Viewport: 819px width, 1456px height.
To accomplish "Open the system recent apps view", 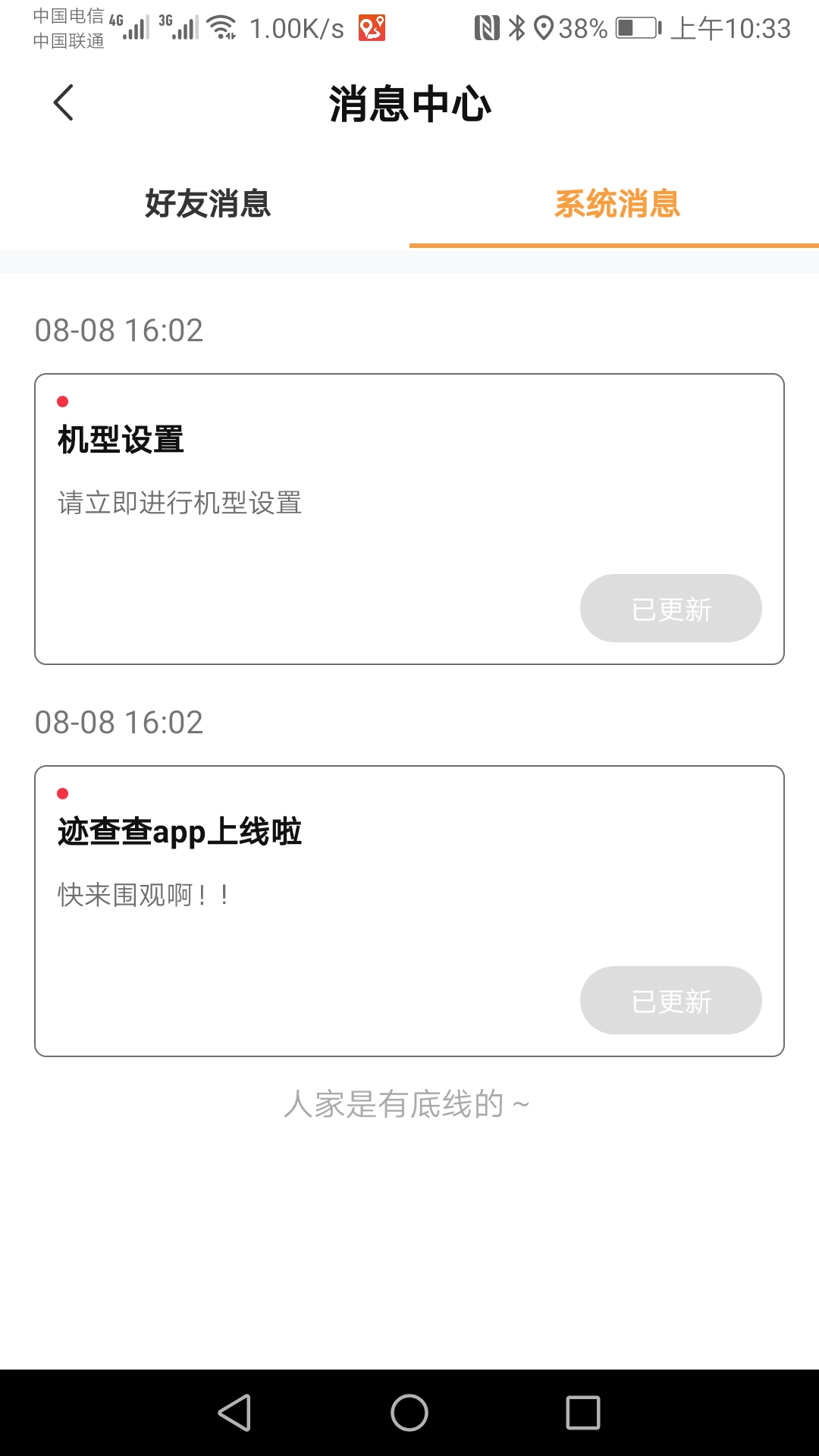I will [582, 1413].
